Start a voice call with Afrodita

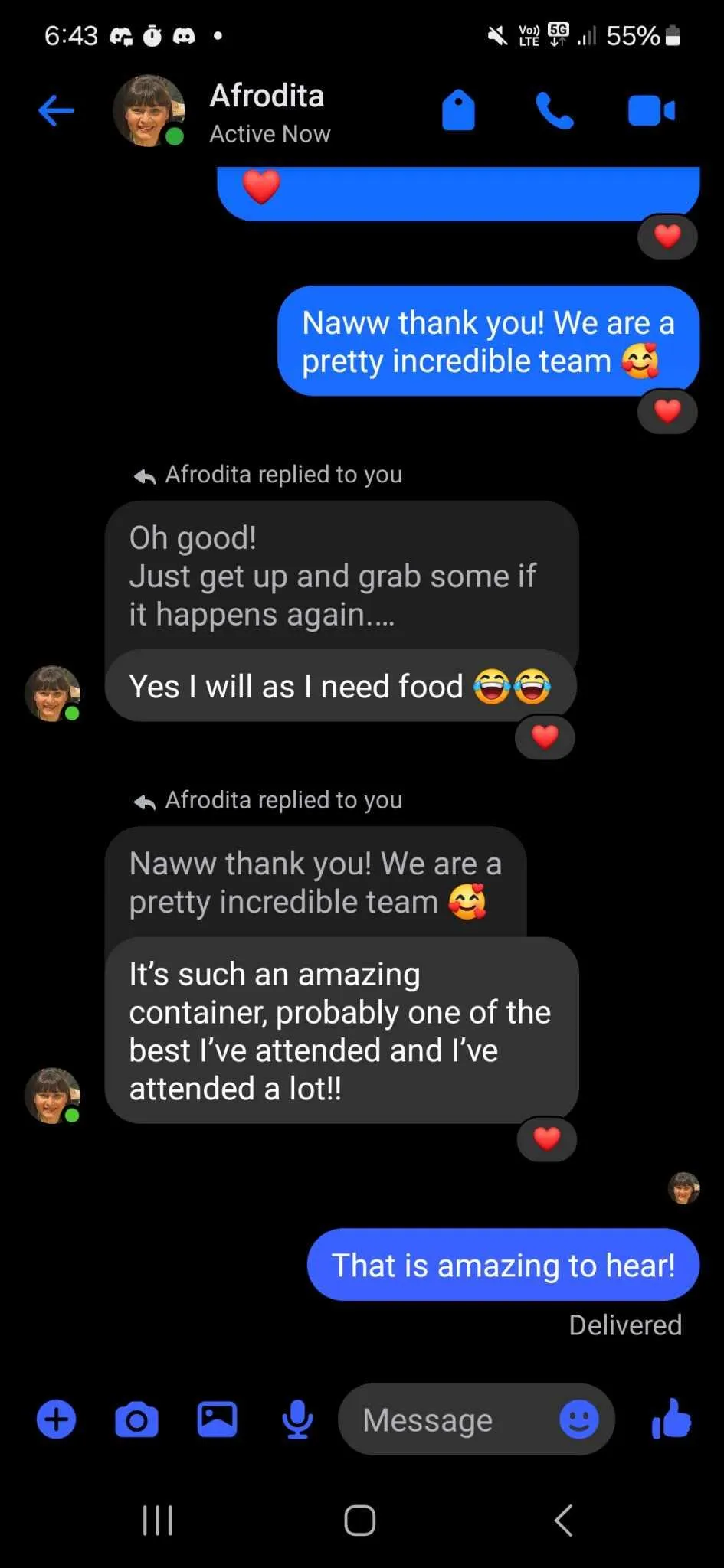point(554,111)
